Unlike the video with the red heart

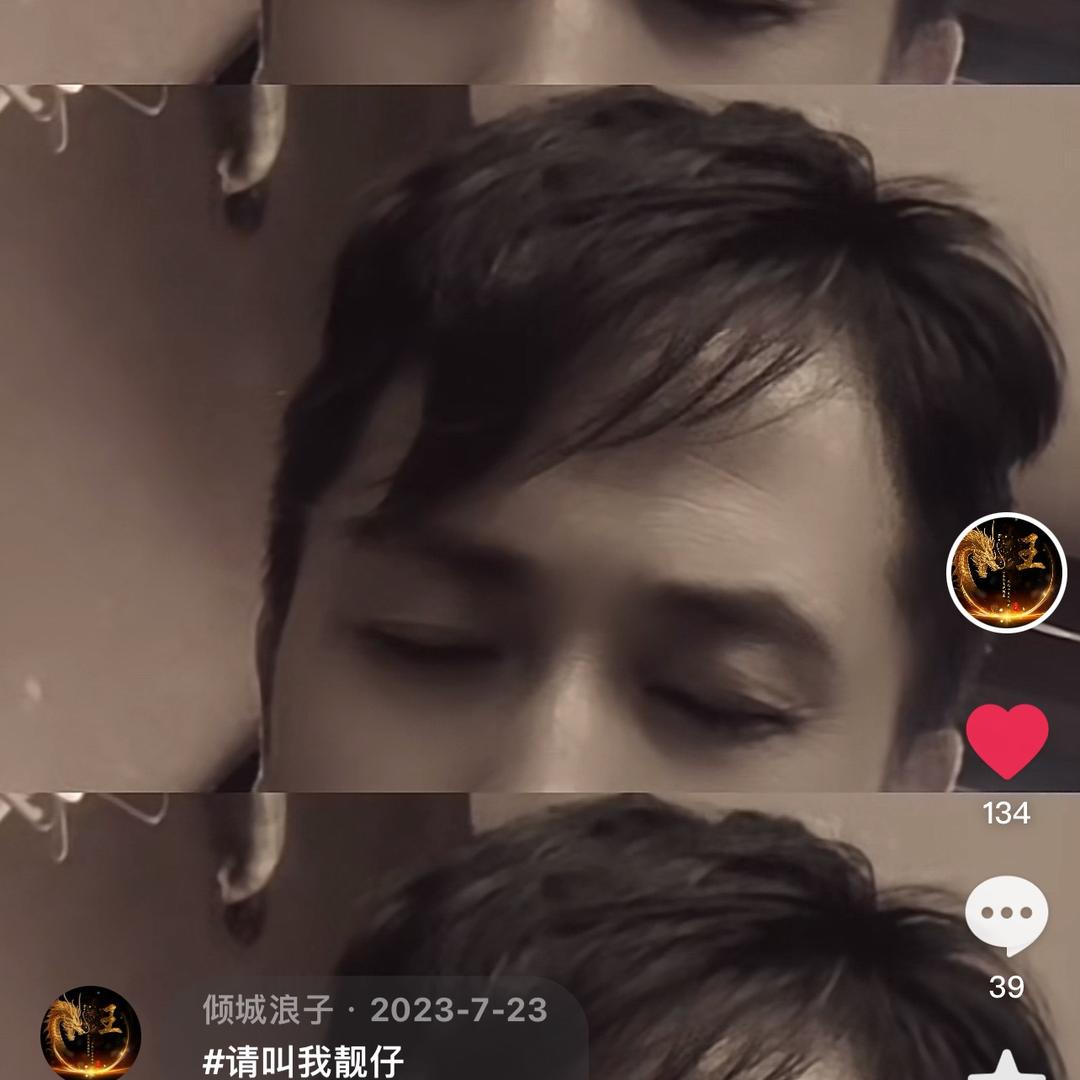(1006, 741)
